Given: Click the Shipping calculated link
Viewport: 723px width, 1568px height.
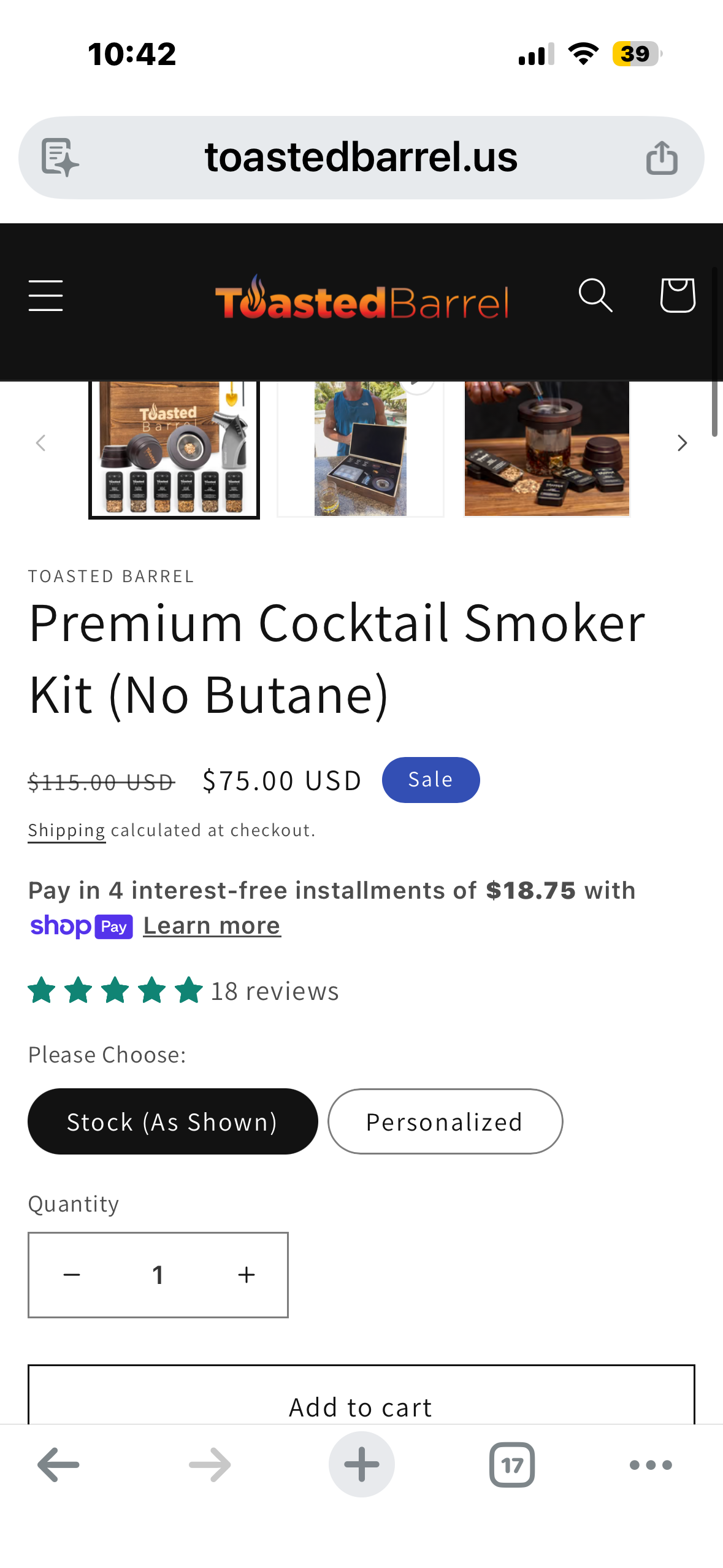Looking at the screenshot, I should tap(67, 829).
